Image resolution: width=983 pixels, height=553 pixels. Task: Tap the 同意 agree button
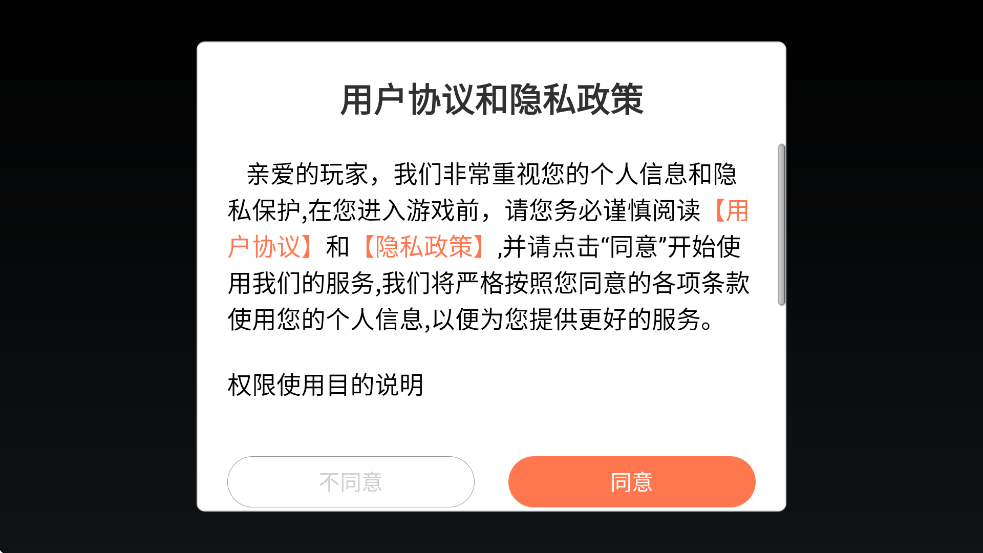[631, 482]
